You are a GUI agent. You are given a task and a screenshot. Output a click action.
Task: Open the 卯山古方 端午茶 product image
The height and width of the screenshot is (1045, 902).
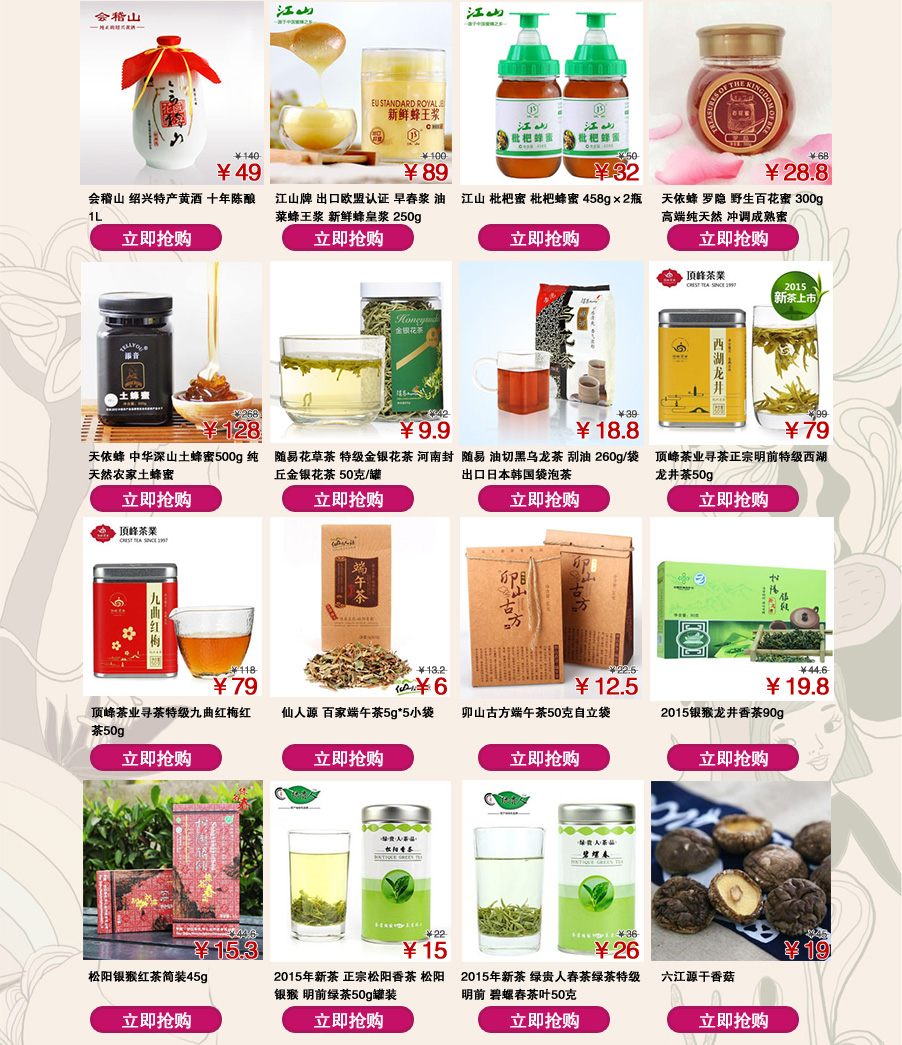coord(551,608)
